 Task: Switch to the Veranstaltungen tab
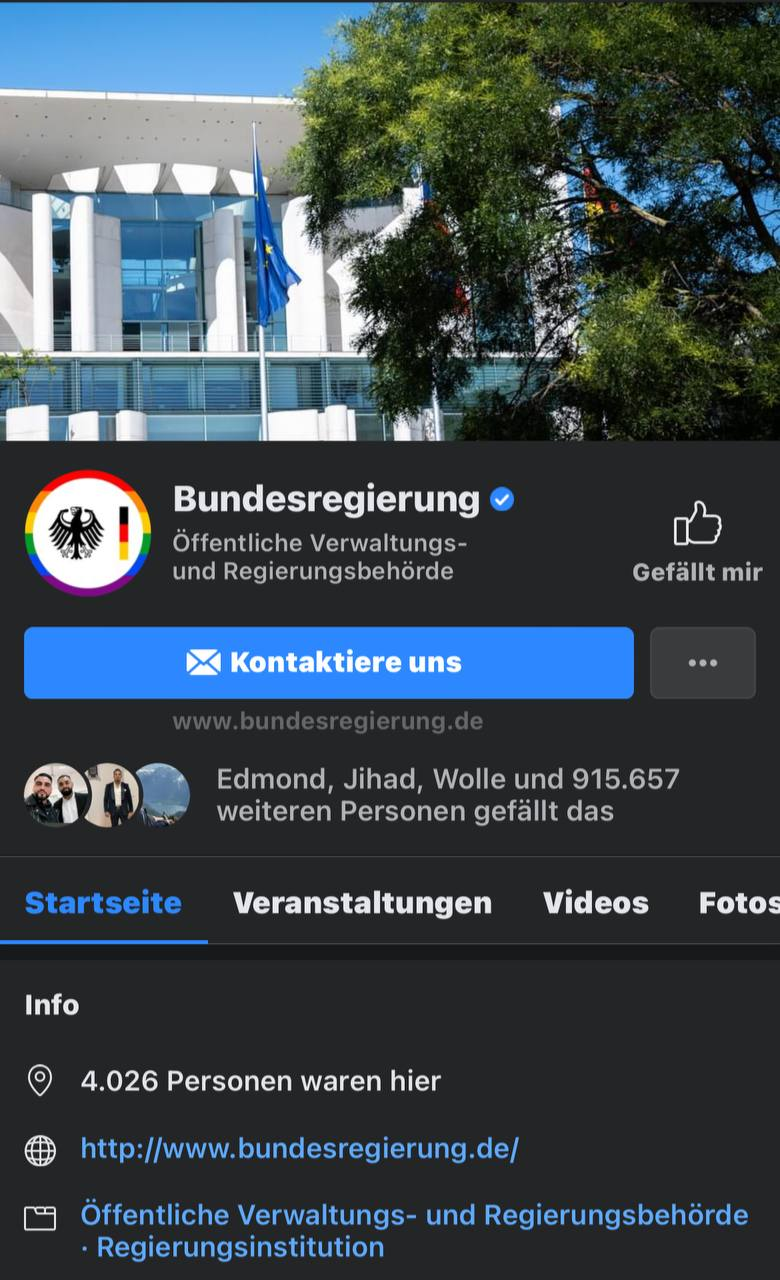click(362, 903)
